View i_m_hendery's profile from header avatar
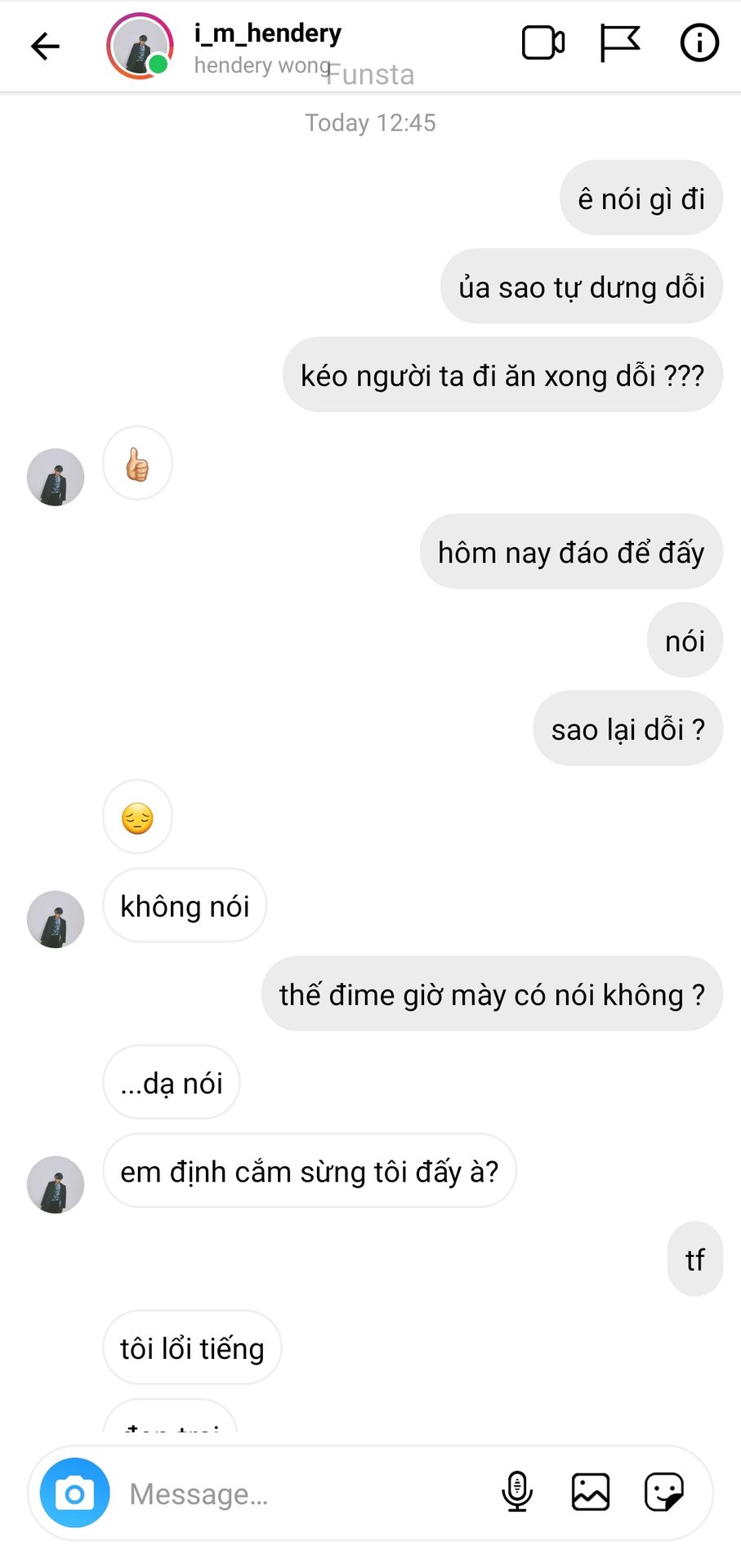Image resolution: width=741 pixels, height=1568 pixels. click(x=140, y=46)
